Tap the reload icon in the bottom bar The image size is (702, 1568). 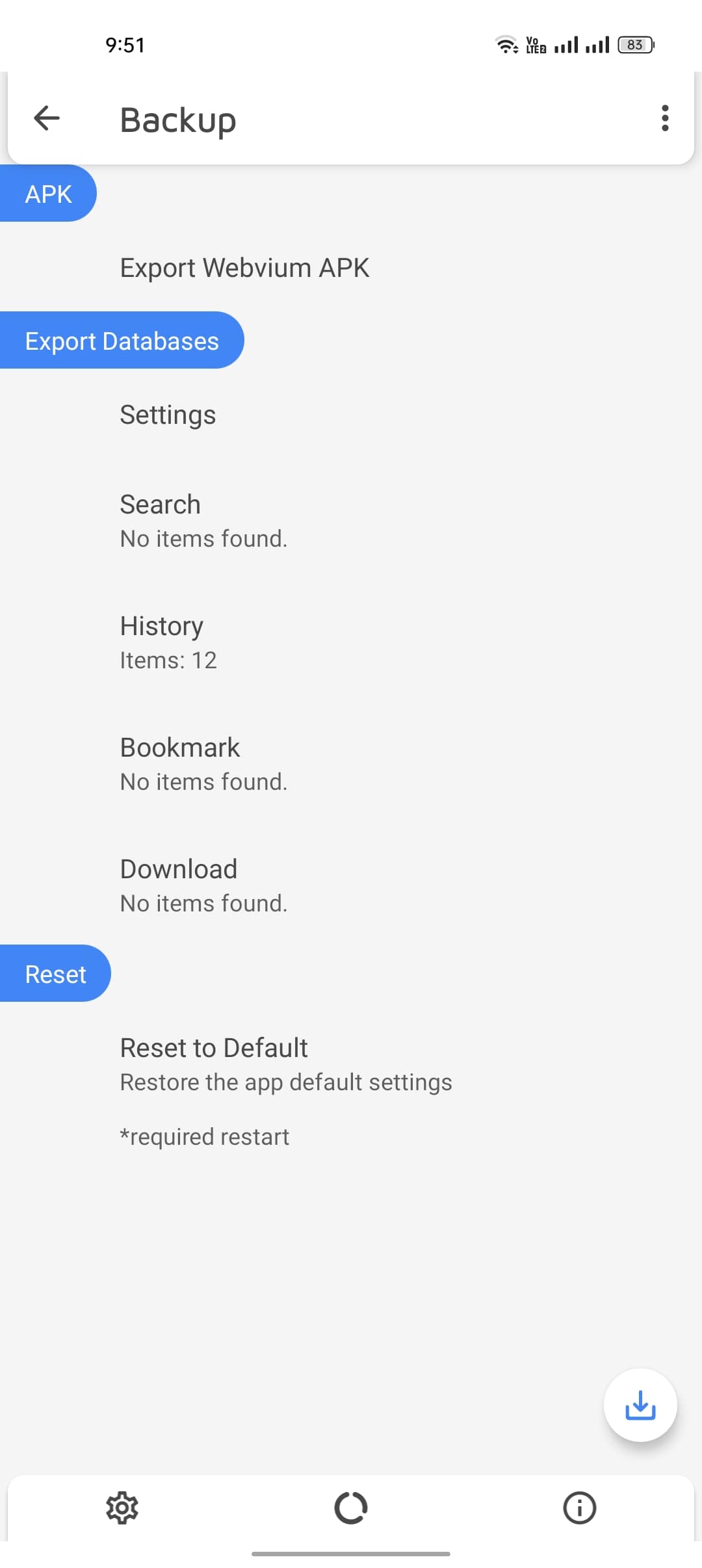[x=350, y=1508]
